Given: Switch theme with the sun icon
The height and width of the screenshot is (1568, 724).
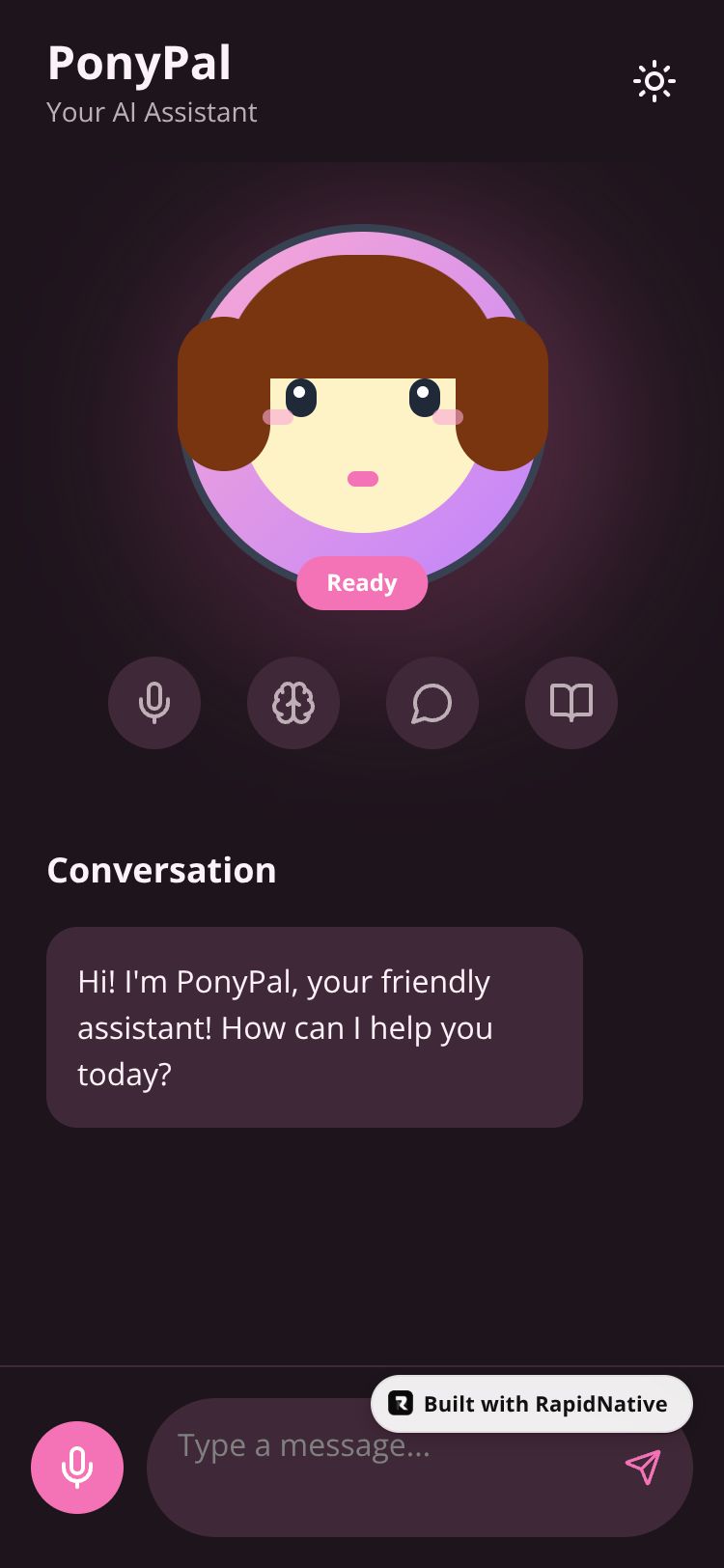Looking at the screenshot, I should (x=654, y=81).
